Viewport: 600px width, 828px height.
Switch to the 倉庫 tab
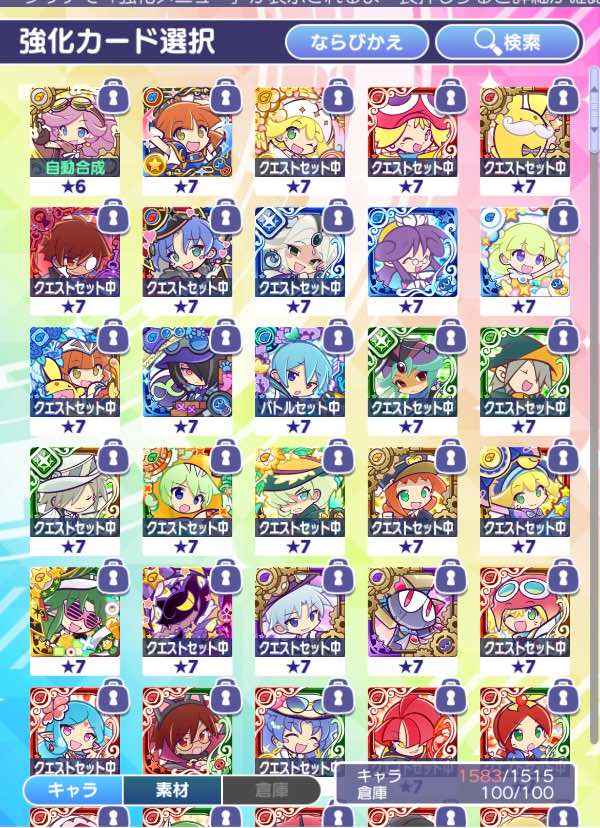click(271, 790)
